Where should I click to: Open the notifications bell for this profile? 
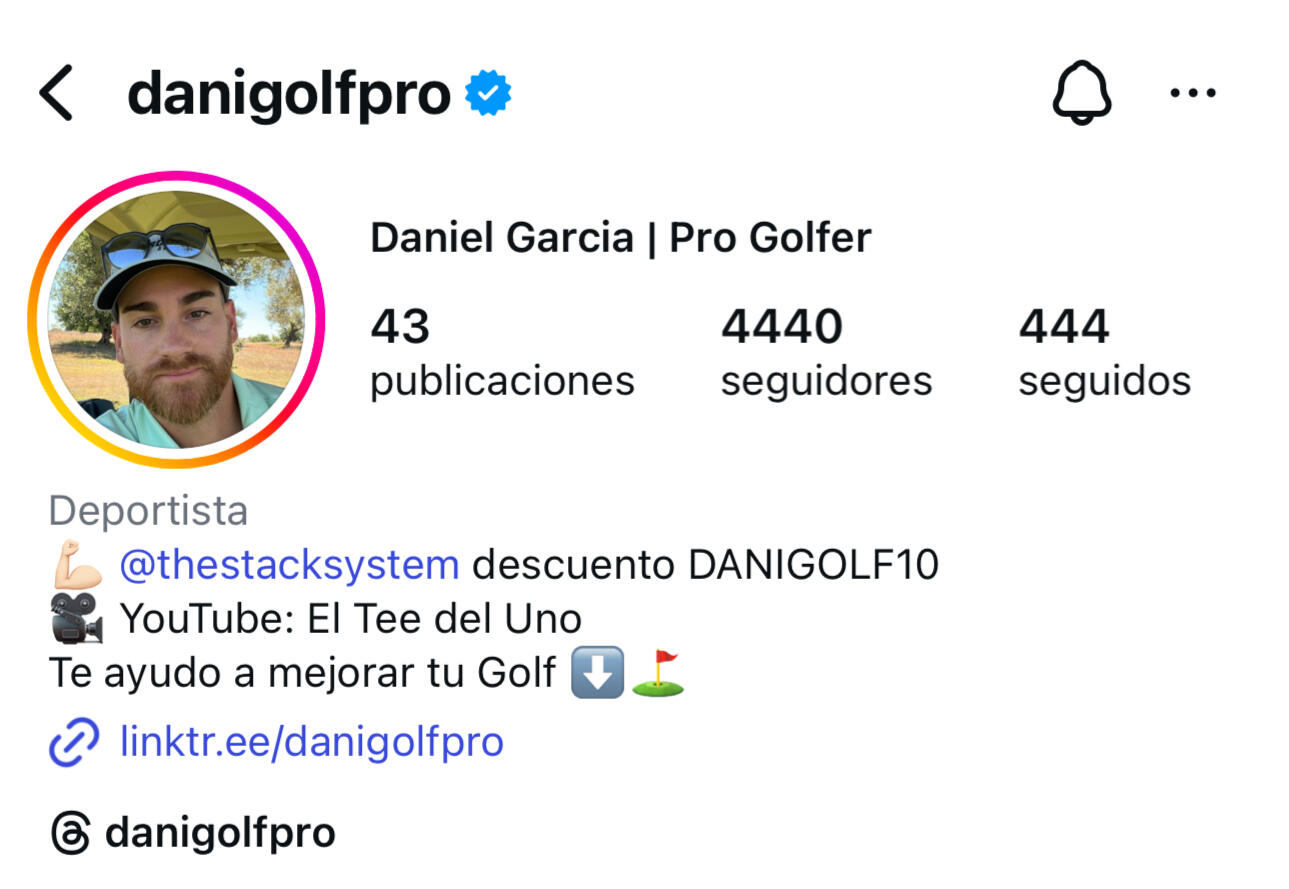point(1081,93)
